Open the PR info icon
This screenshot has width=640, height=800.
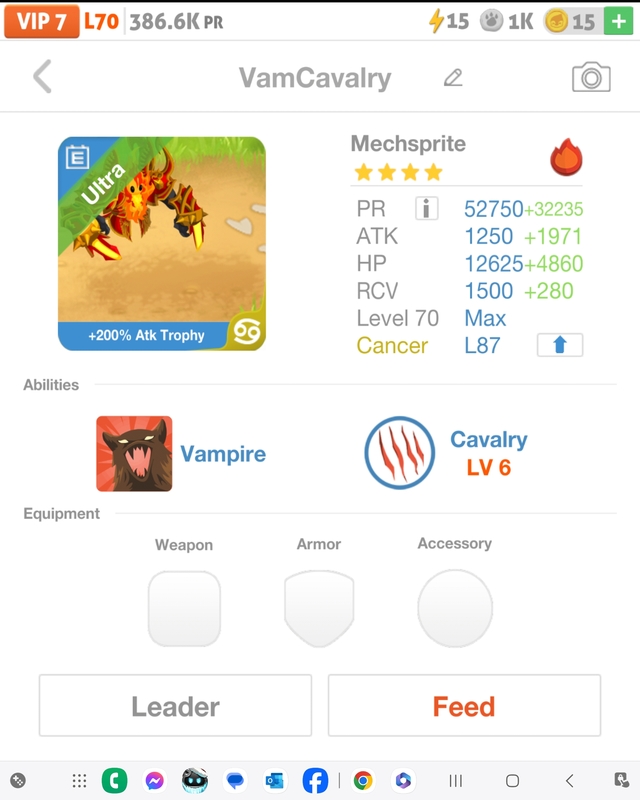(x=427, y=209)
